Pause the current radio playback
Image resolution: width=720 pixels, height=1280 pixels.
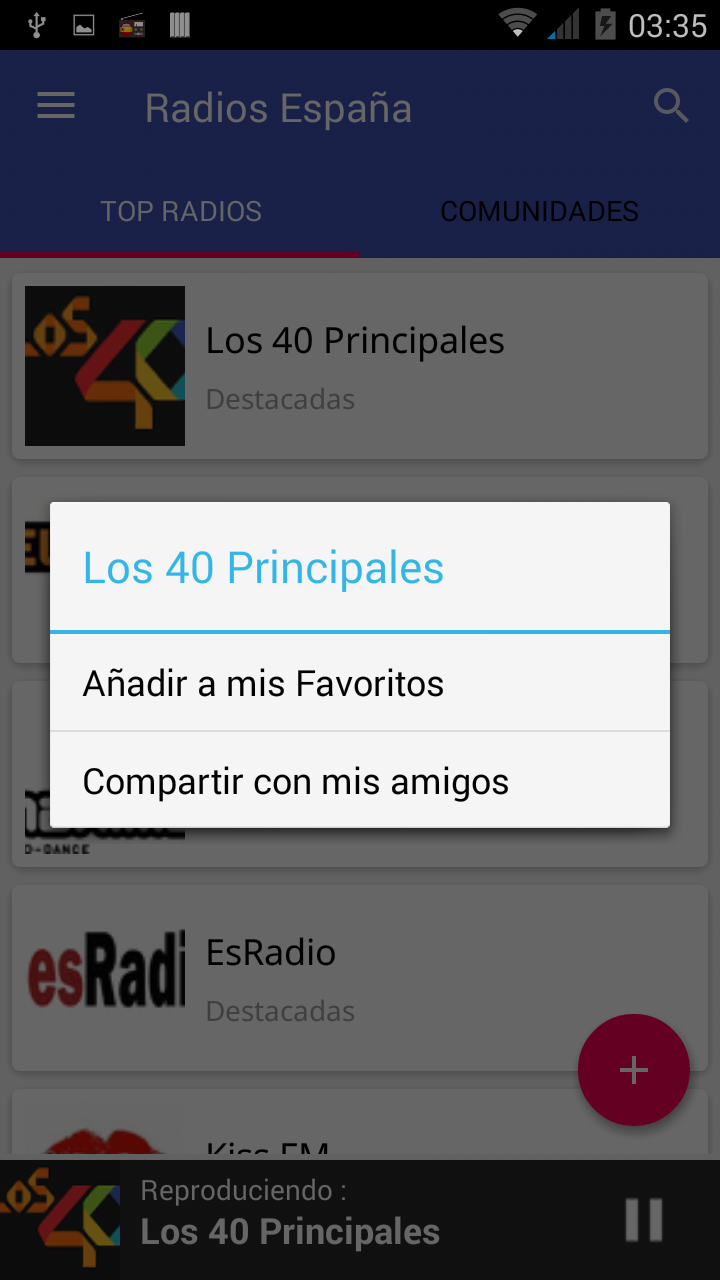[x=643, y=1219]
